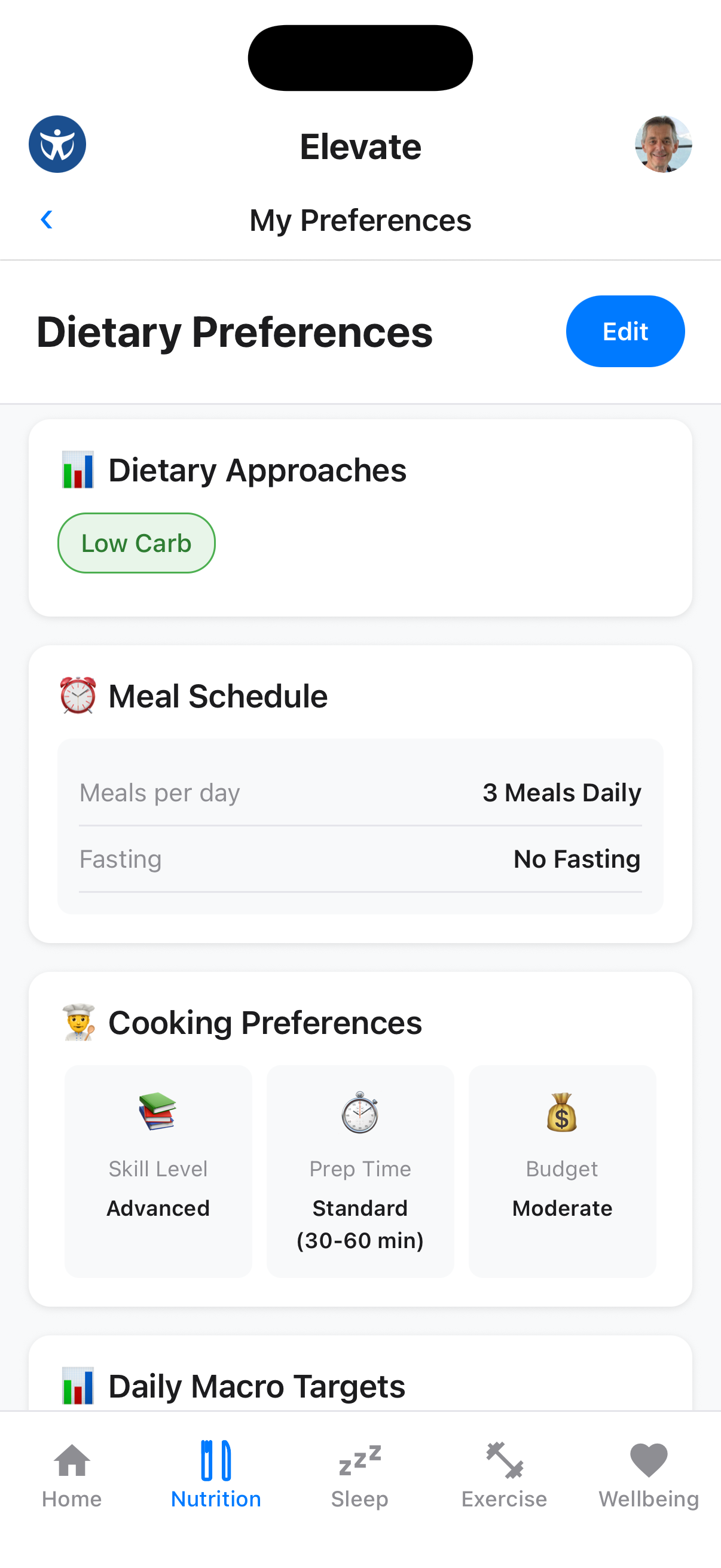This screenshot has width=721, height=1568.
Task: Tap the chef icon for Cooking Preferences
Action: tap(78, 1021)
